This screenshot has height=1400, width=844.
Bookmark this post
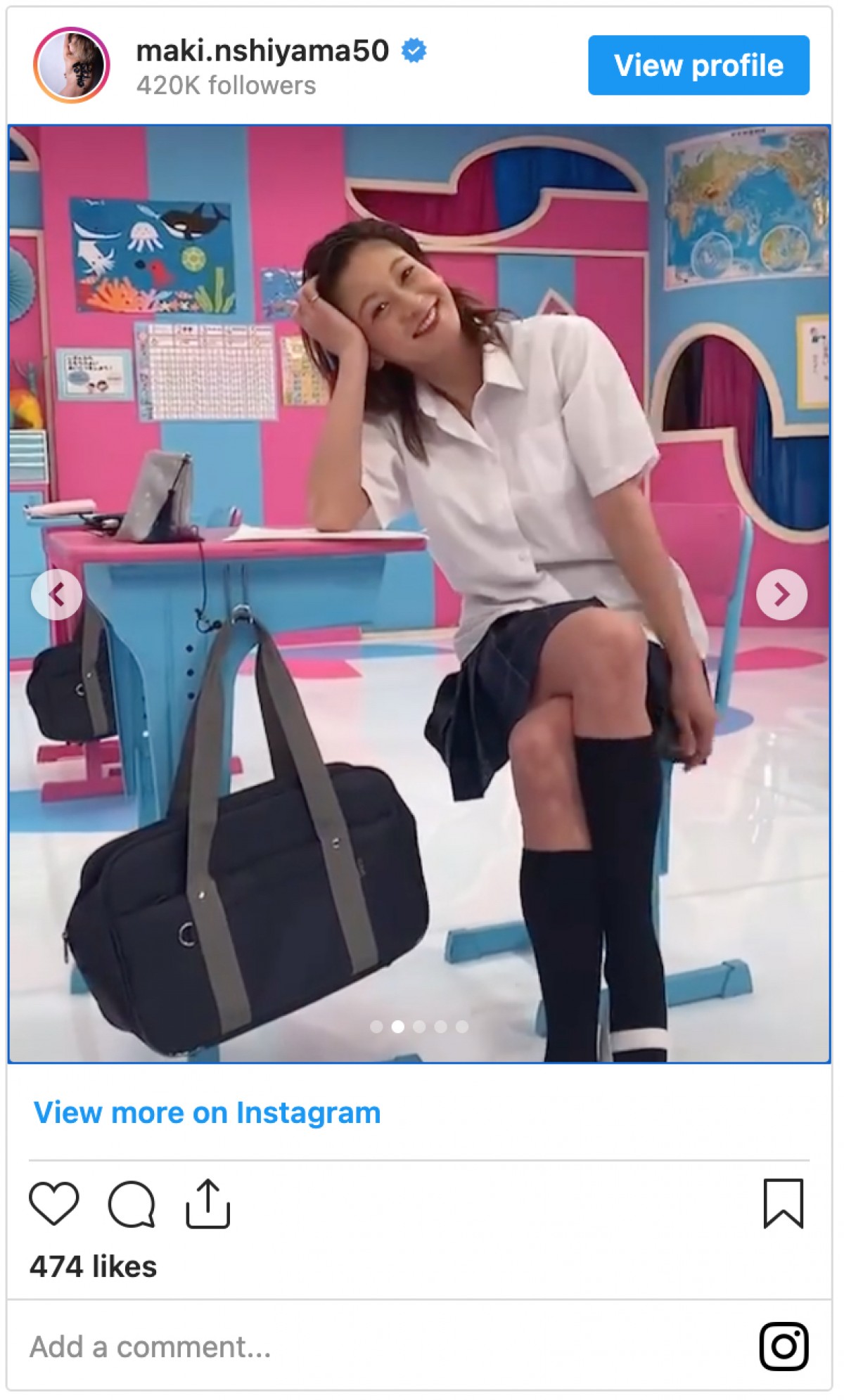[x=783, y=1203]
